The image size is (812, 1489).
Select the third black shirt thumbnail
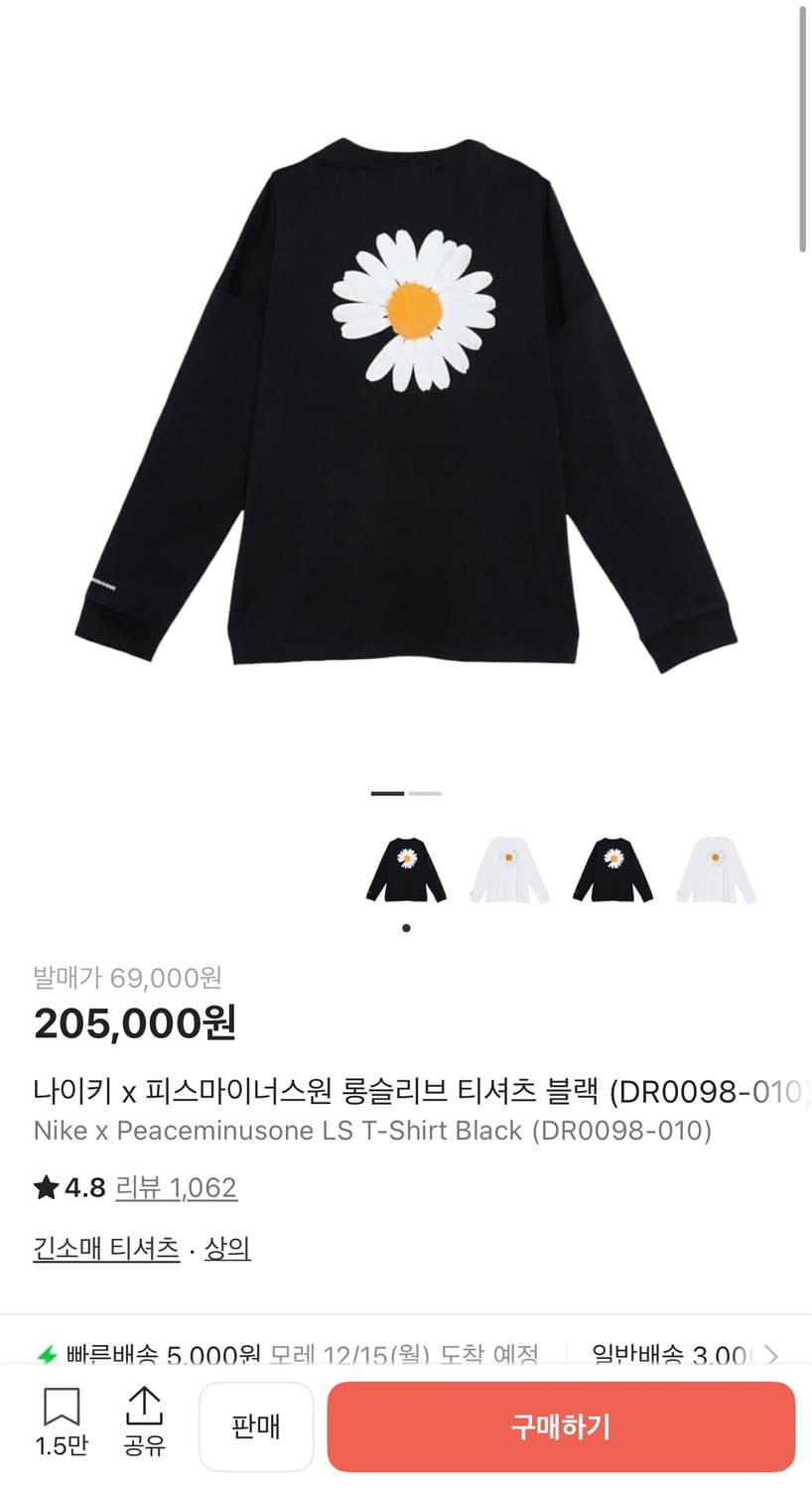point(613,866)
